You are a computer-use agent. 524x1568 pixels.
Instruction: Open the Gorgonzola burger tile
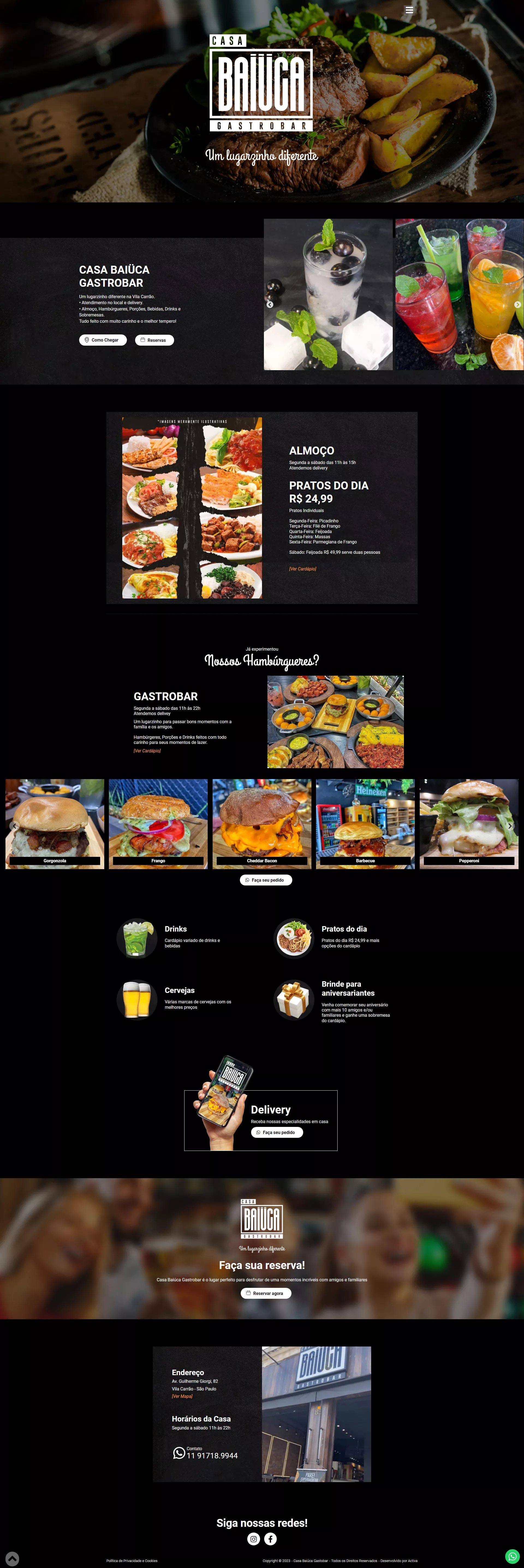[55, 824]
